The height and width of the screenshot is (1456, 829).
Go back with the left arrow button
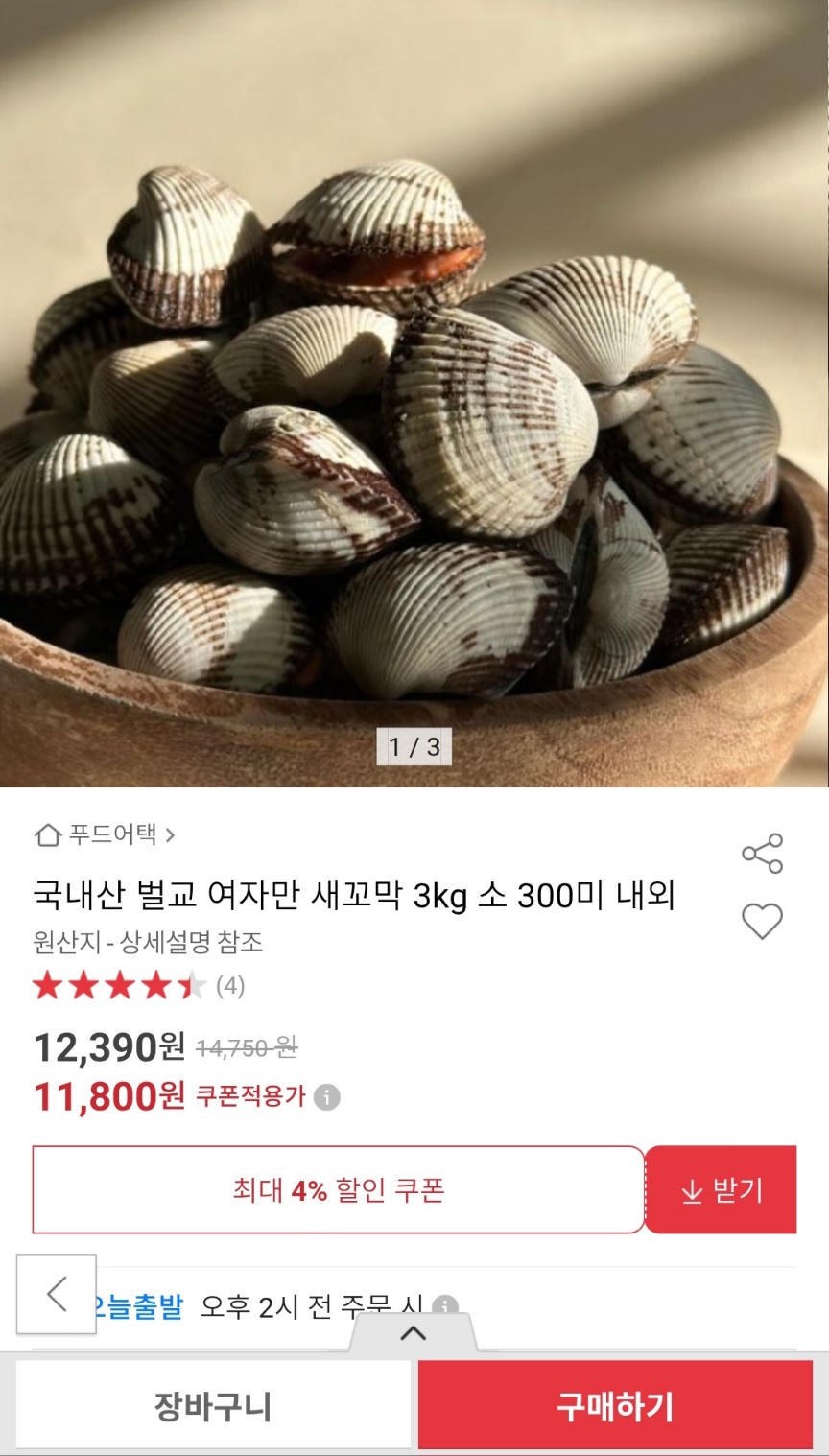[x=57, y=1293]
